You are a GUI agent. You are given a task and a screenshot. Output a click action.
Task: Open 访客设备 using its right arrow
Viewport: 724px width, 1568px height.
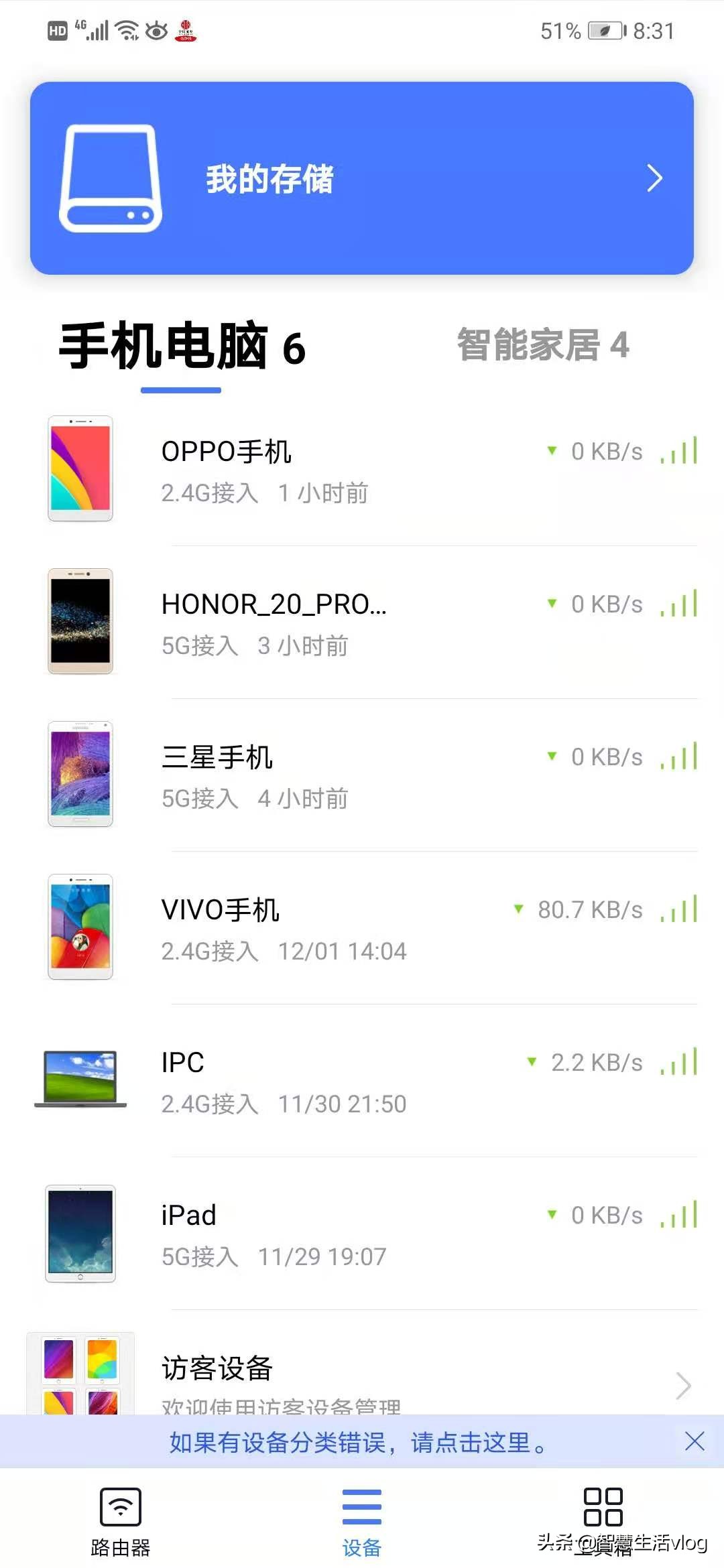click(684, 1386)
